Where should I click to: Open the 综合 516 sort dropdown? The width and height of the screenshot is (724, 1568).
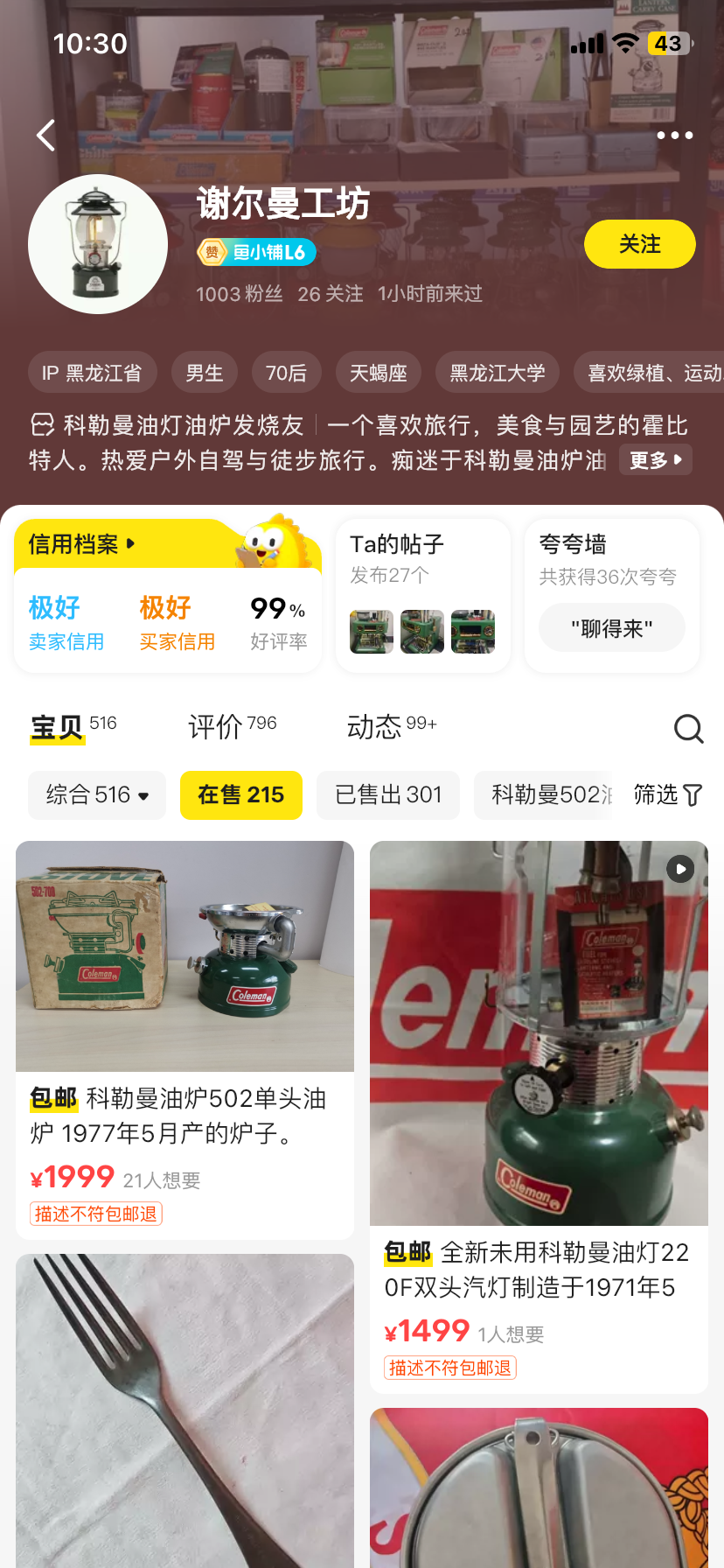tap(97, 795)
